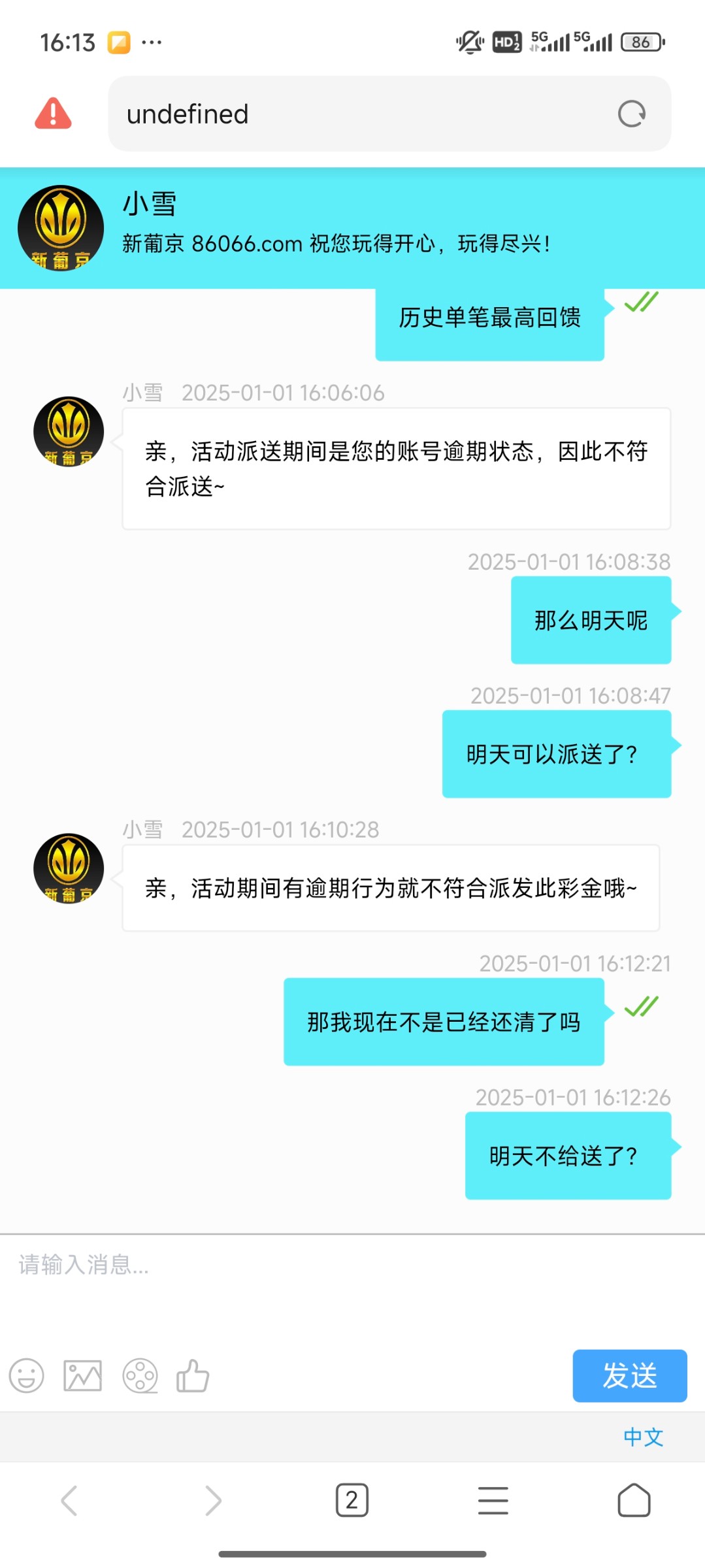705x1568 pixels.
Task: Change language via 中文 link
Action: pyautogui.click(x=644, y=1437)
